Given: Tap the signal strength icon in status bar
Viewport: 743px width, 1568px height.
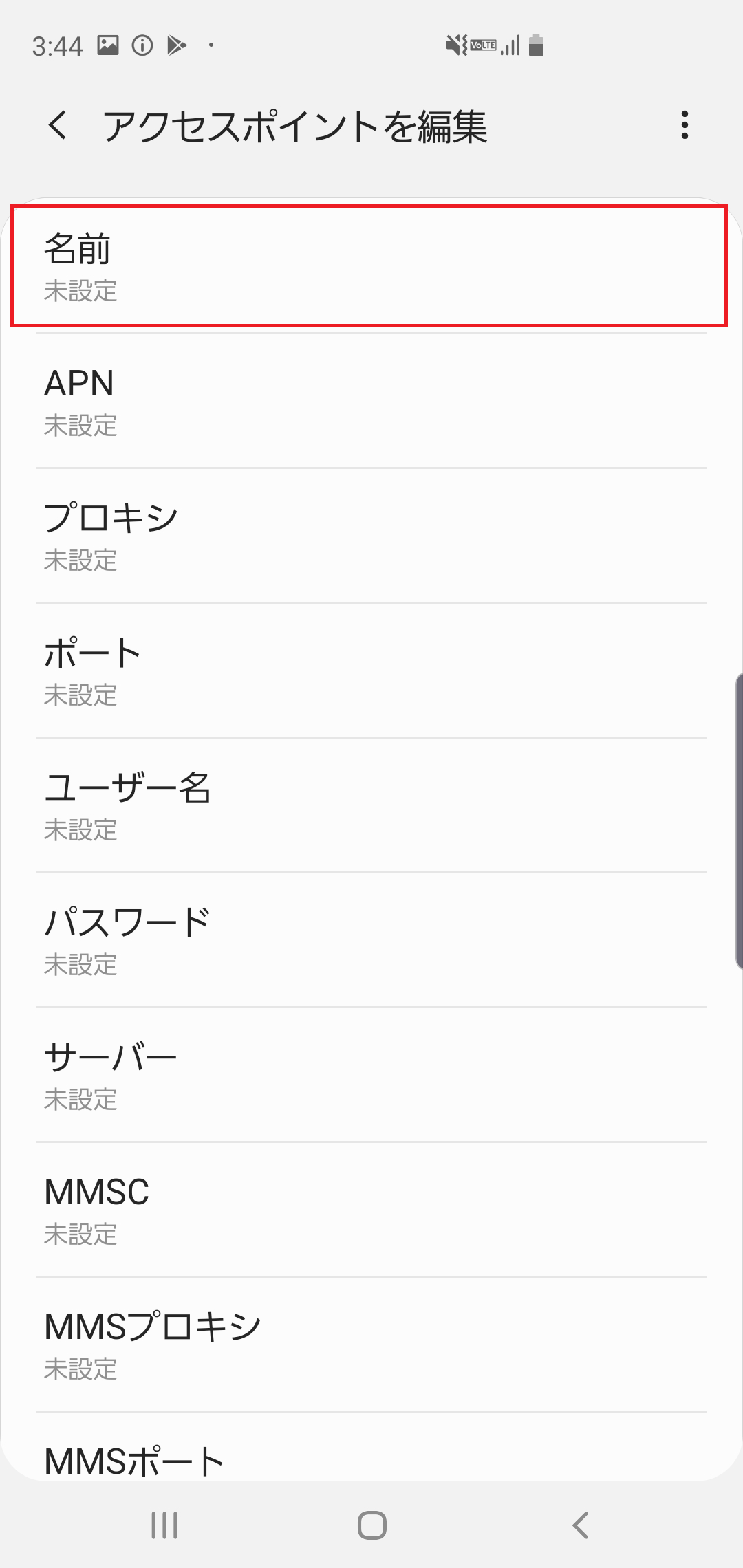Looking at the screenshot, I should tap(510, 44).
